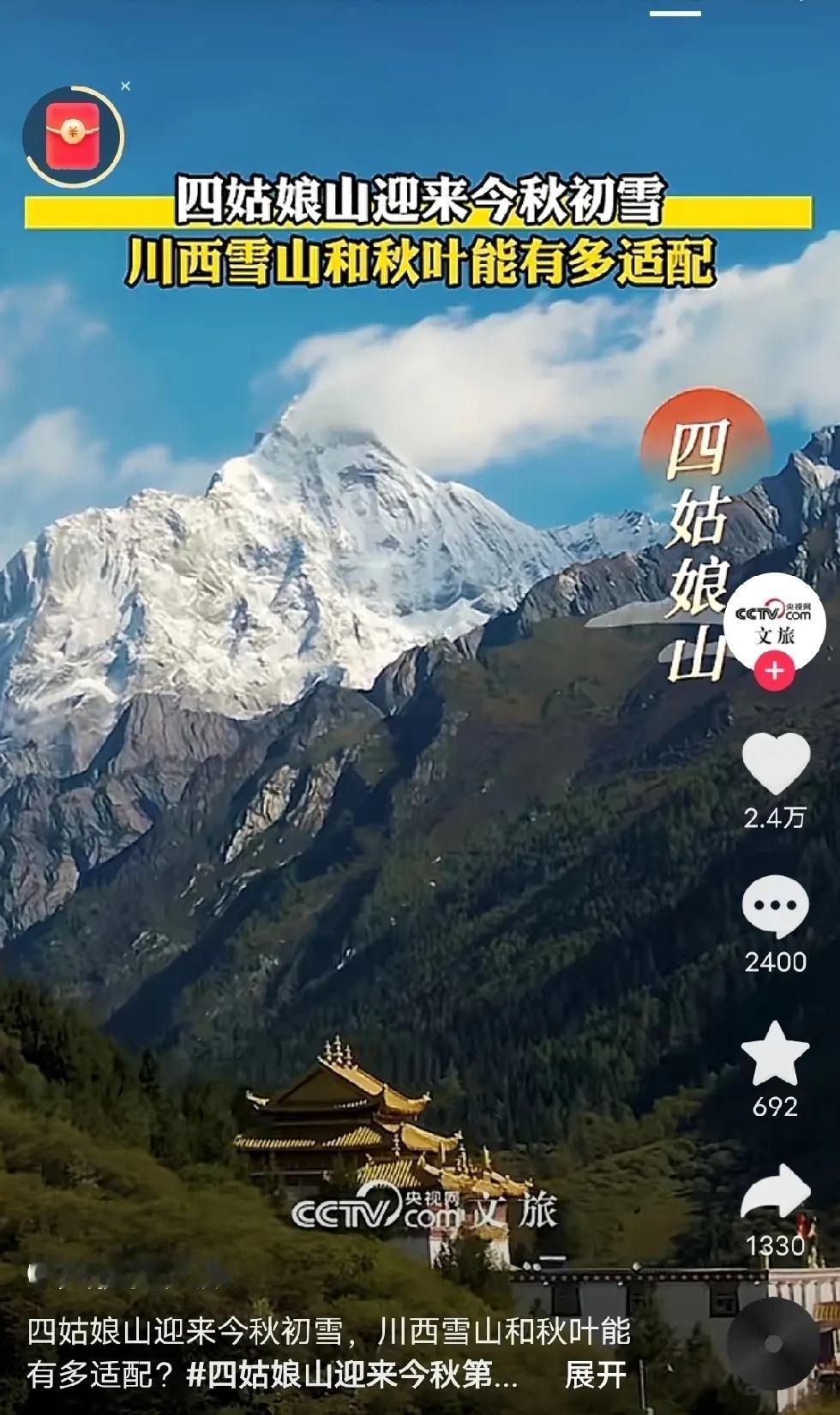Collapse the red envelope widget via its ×

[125, 86]
